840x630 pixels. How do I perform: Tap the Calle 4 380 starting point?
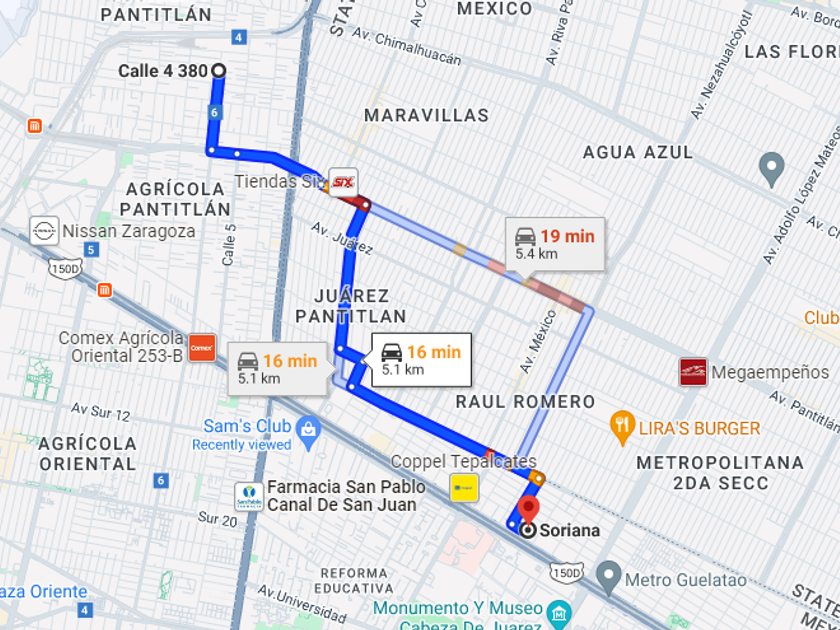[218, 70]
